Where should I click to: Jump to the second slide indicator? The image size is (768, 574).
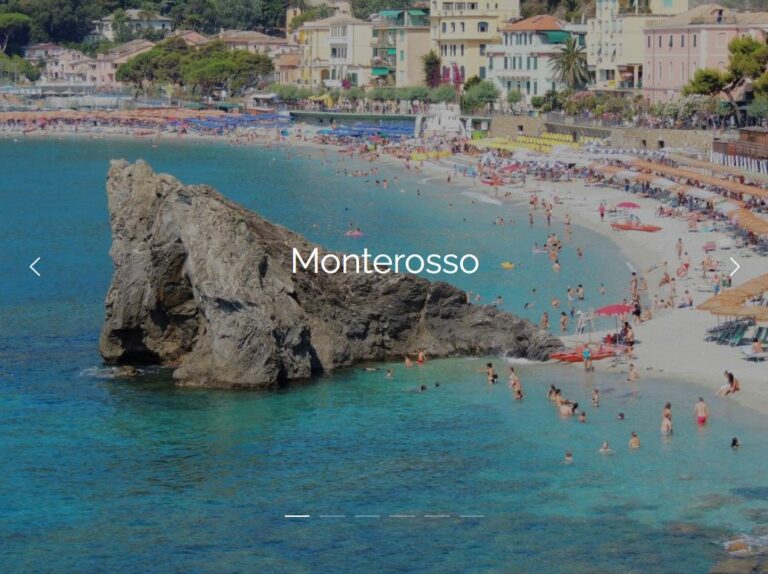tap(332, 516)
